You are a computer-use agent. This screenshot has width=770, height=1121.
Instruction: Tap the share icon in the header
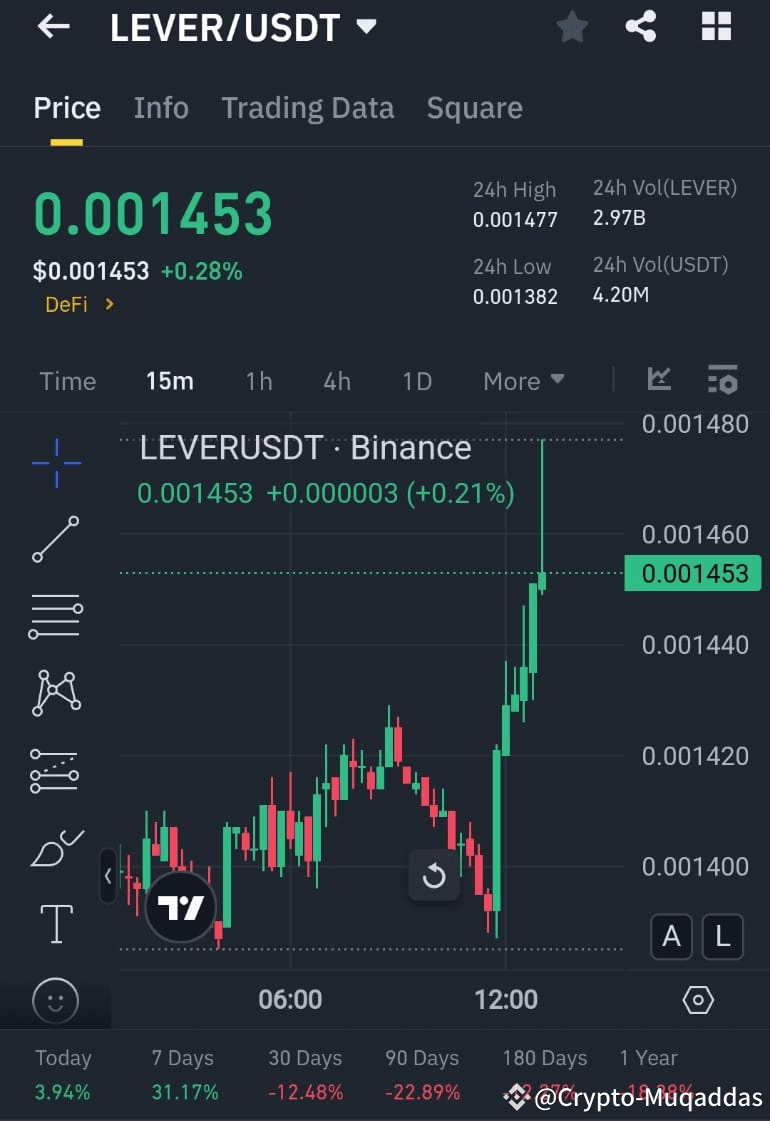(x=641, y=27)
